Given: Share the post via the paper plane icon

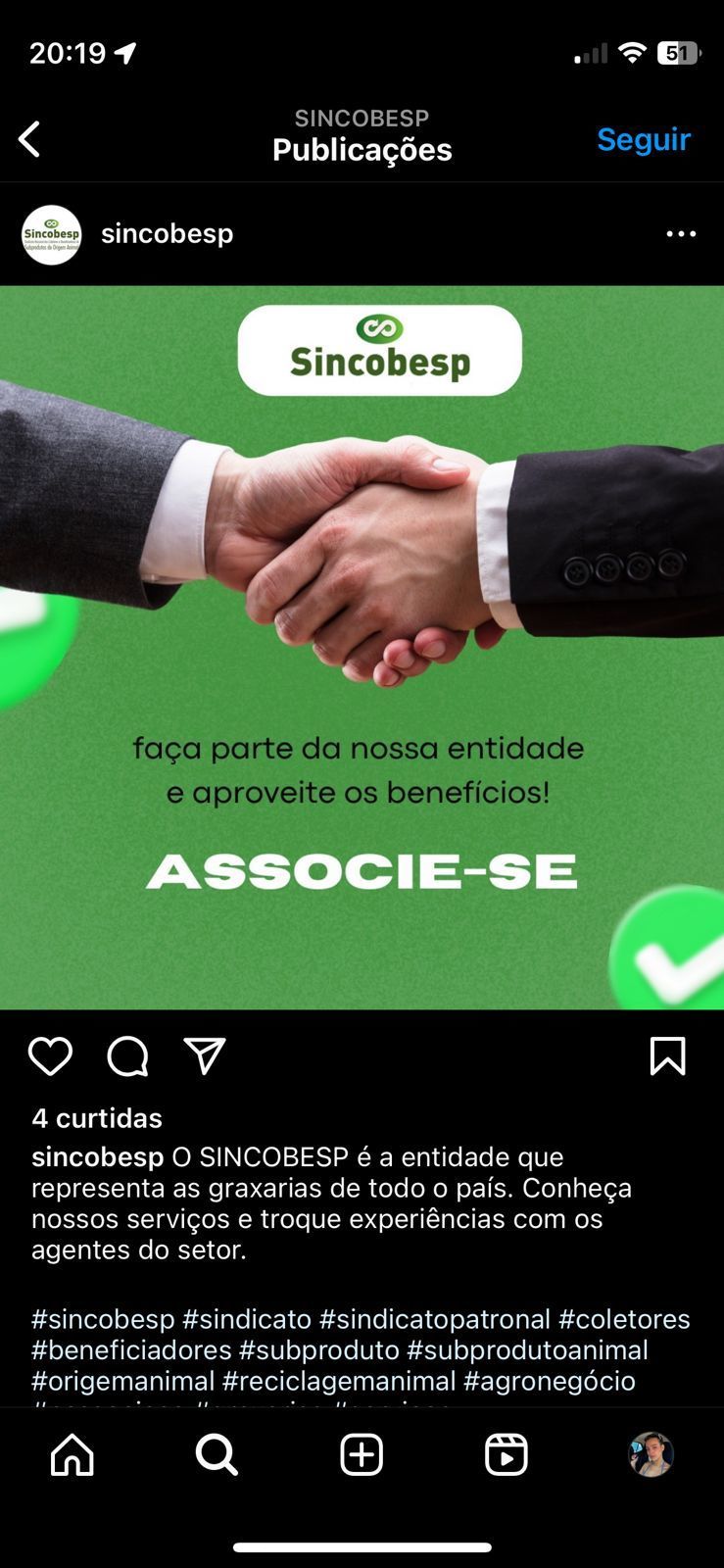Looking at the screenshot, I should coord(205,1056).
